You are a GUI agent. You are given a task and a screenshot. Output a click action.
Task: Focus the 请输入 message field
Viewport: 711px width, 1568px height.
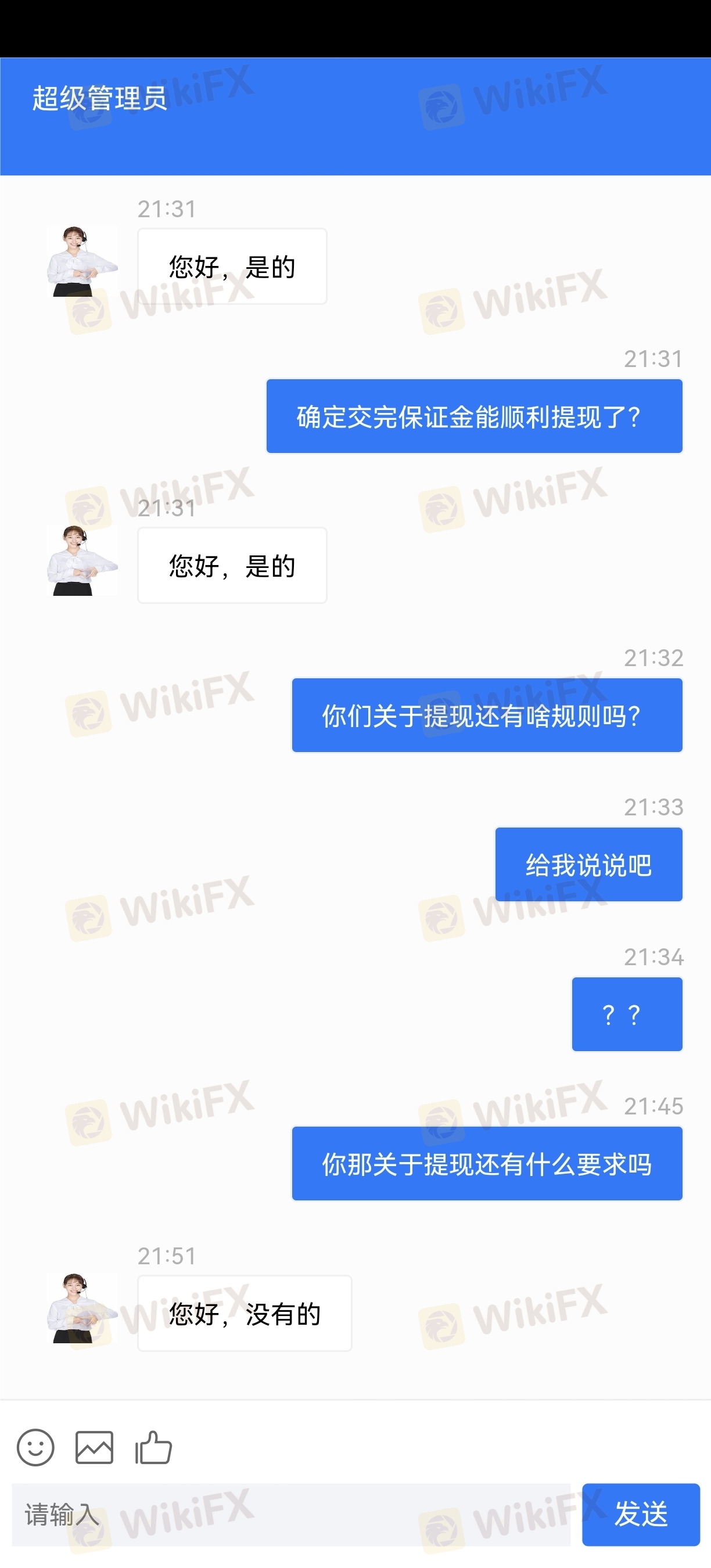click(291, 1515)
